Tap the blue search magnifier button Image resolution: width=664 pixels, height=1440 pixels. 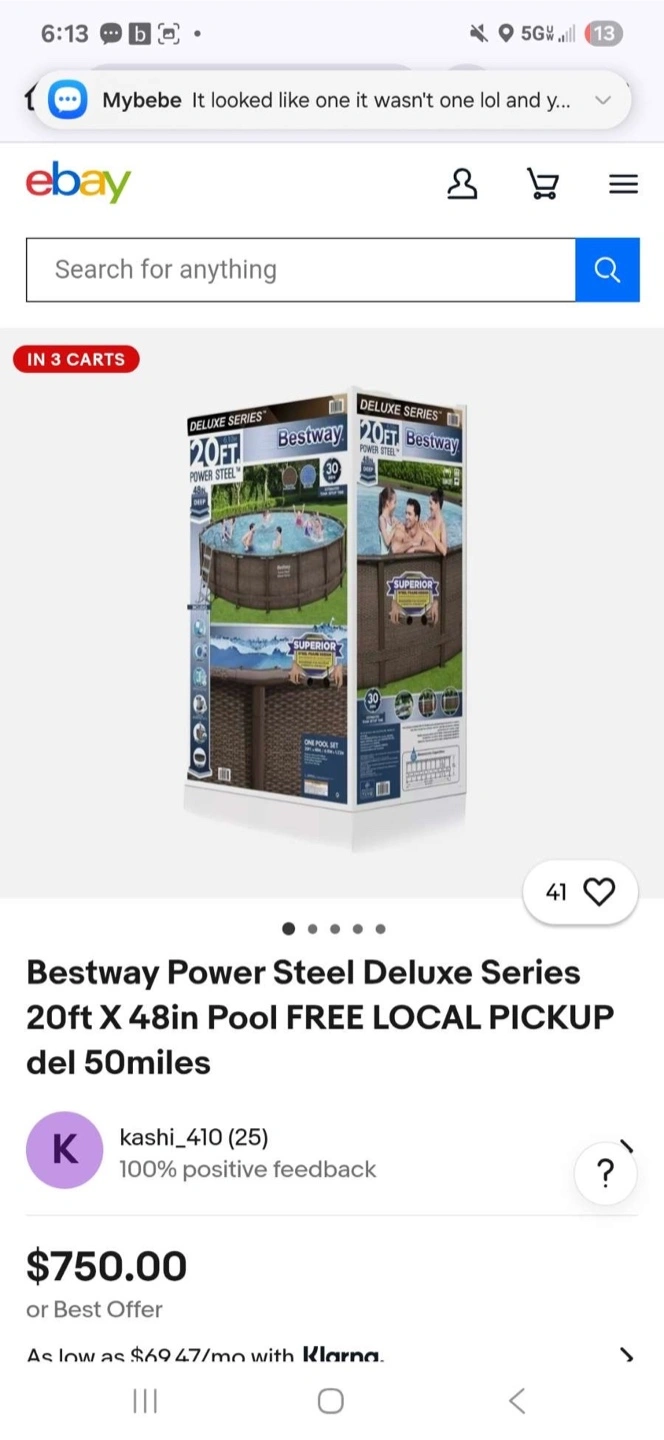pyautogui.click(x=607, y=270)
